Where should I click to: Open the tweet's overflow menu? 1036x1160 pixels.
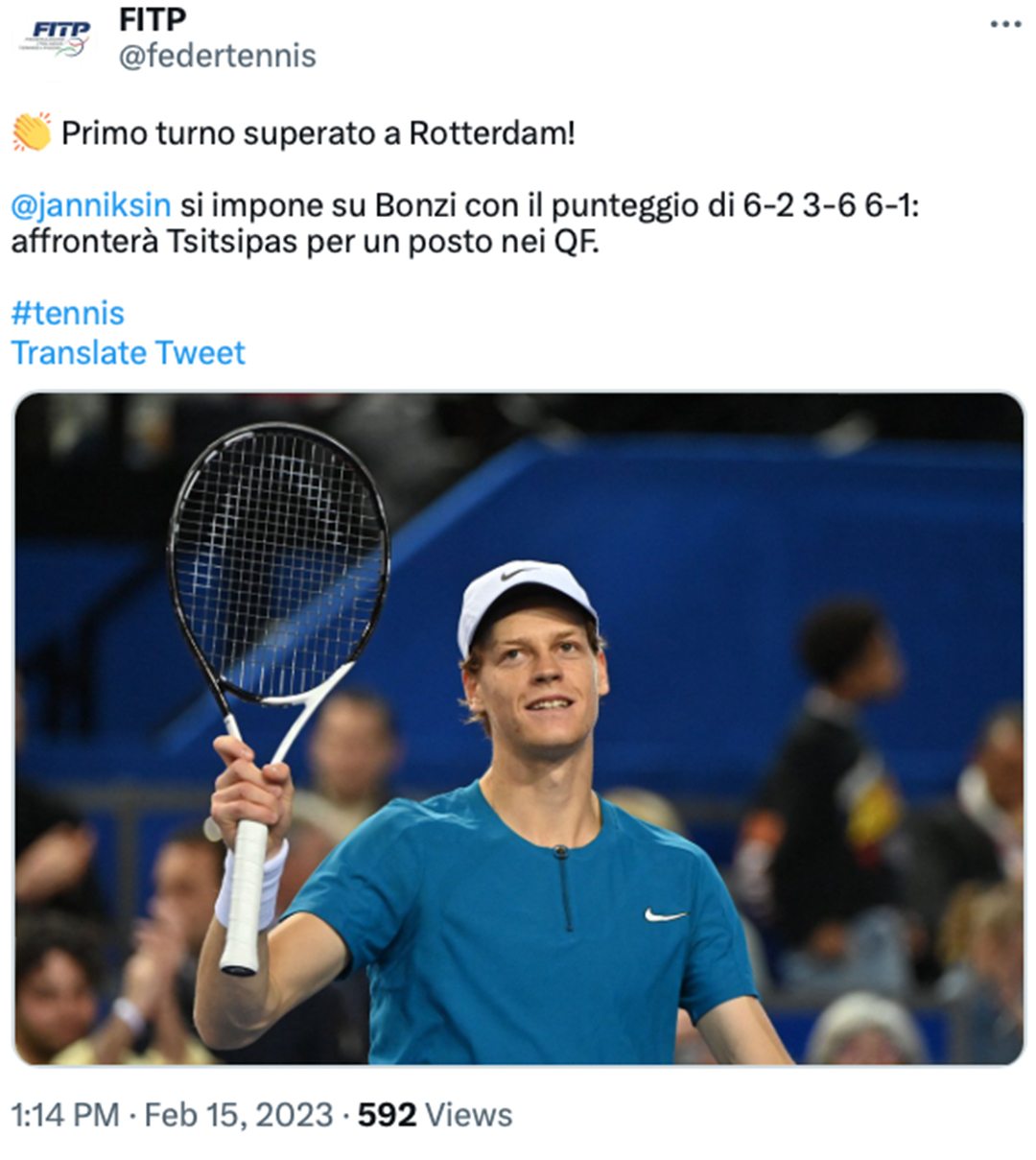pos(1004,25)
